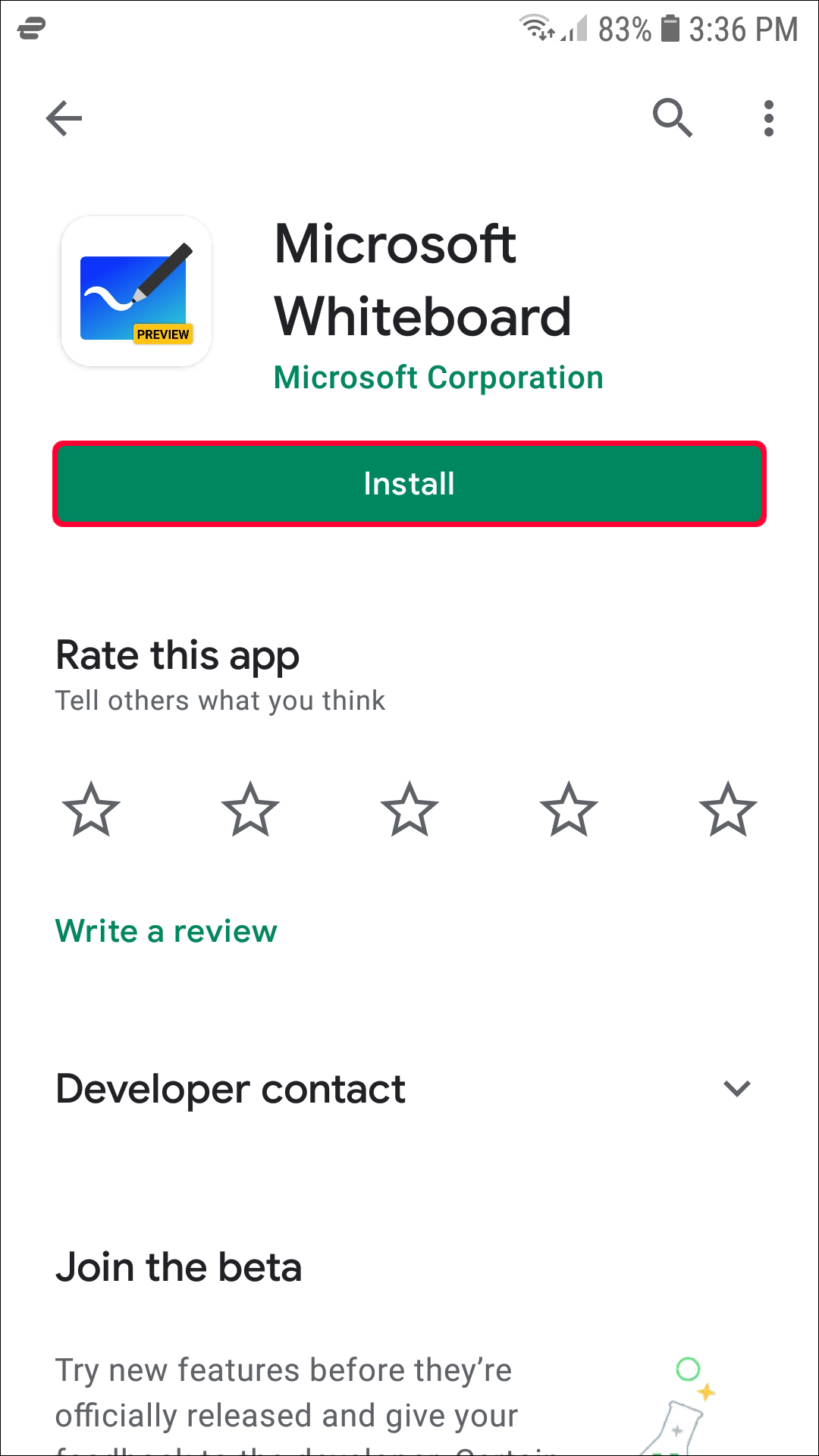Select the third rating star
This screenshot has width=819, height=1456.
[409, 809]
